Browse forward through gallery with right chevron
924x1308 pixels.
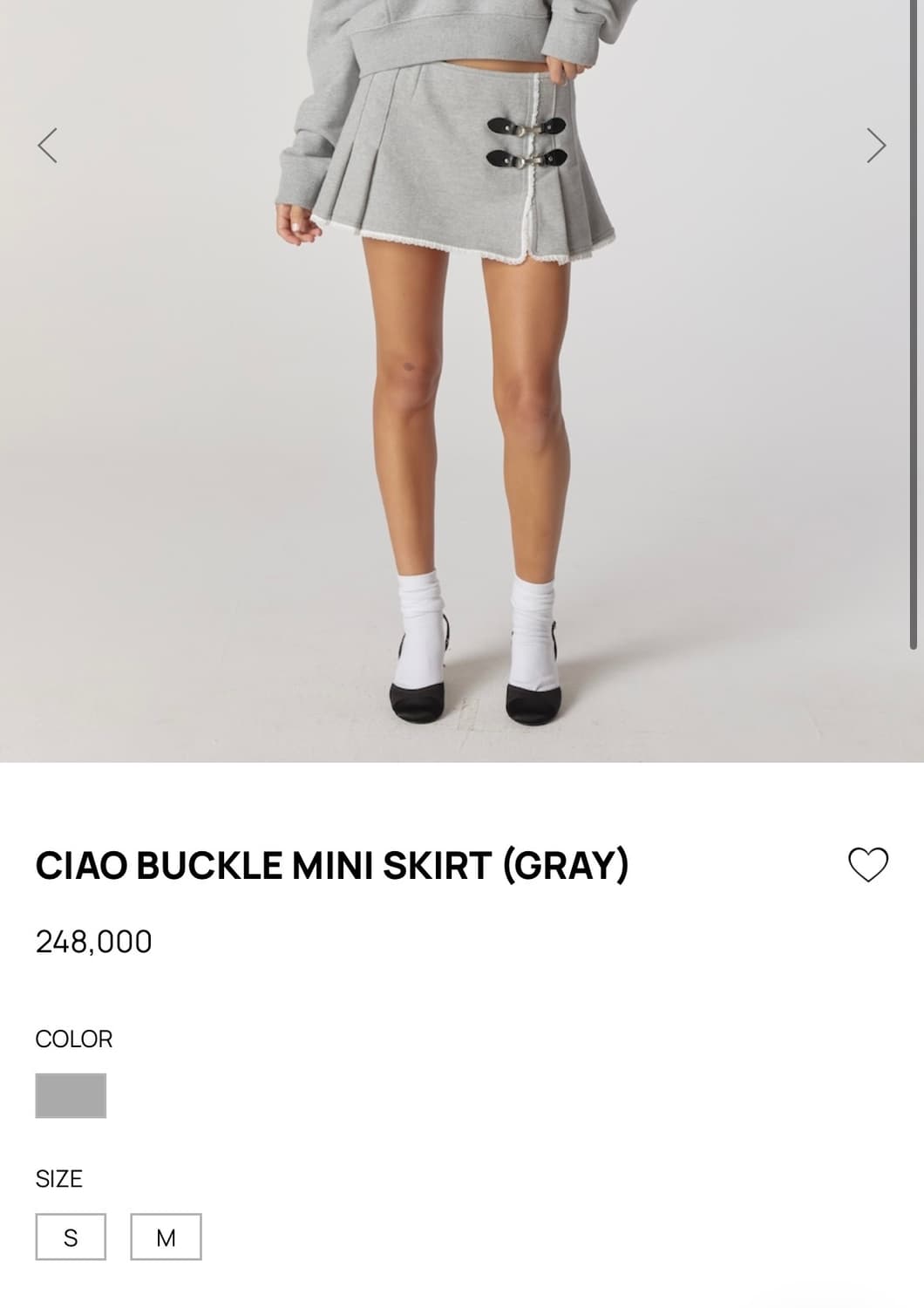[x=874, y=146]
